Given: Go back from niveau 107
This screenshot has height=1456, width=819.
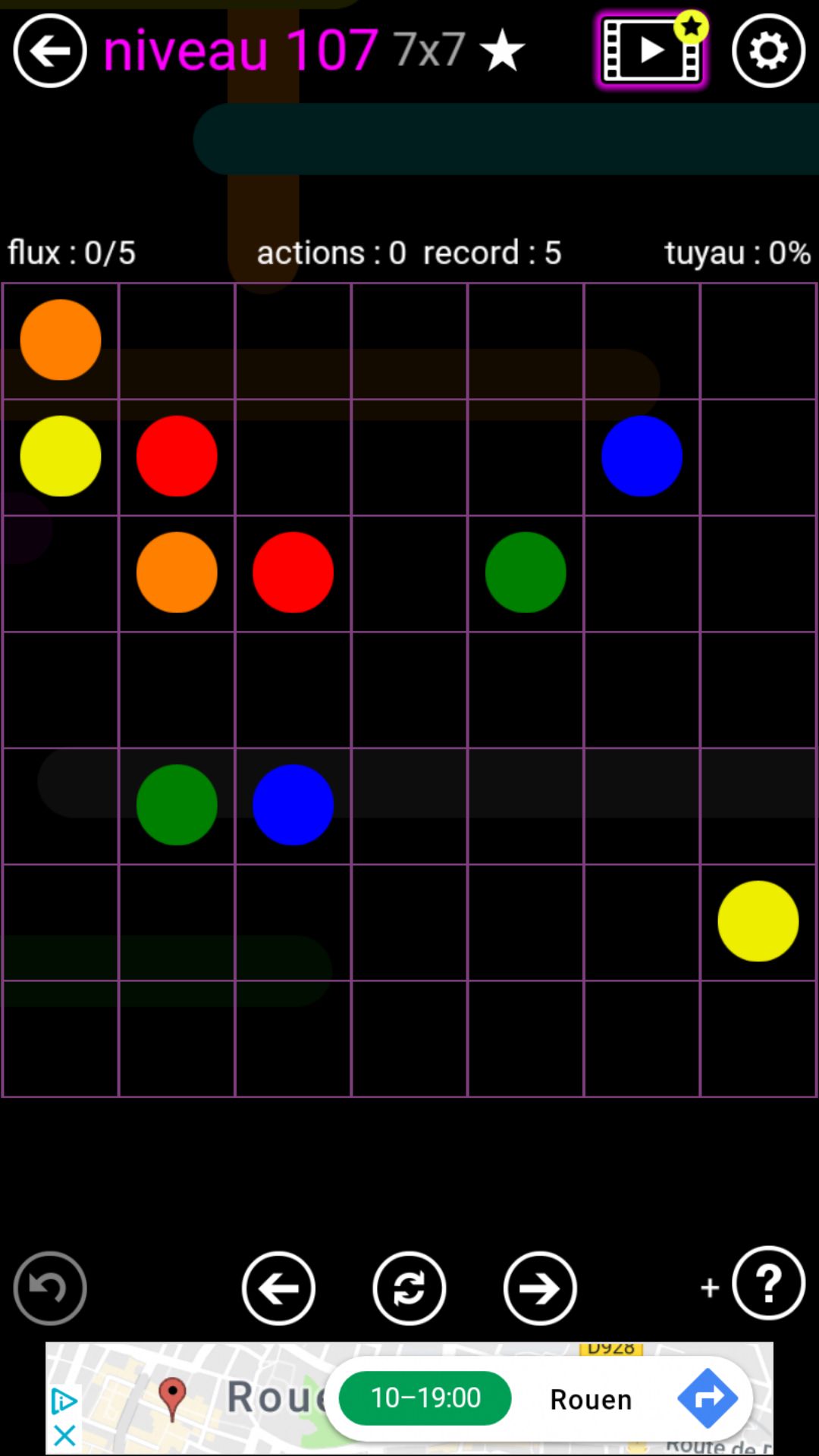Looking at the screenshot, I should (50, 51).
